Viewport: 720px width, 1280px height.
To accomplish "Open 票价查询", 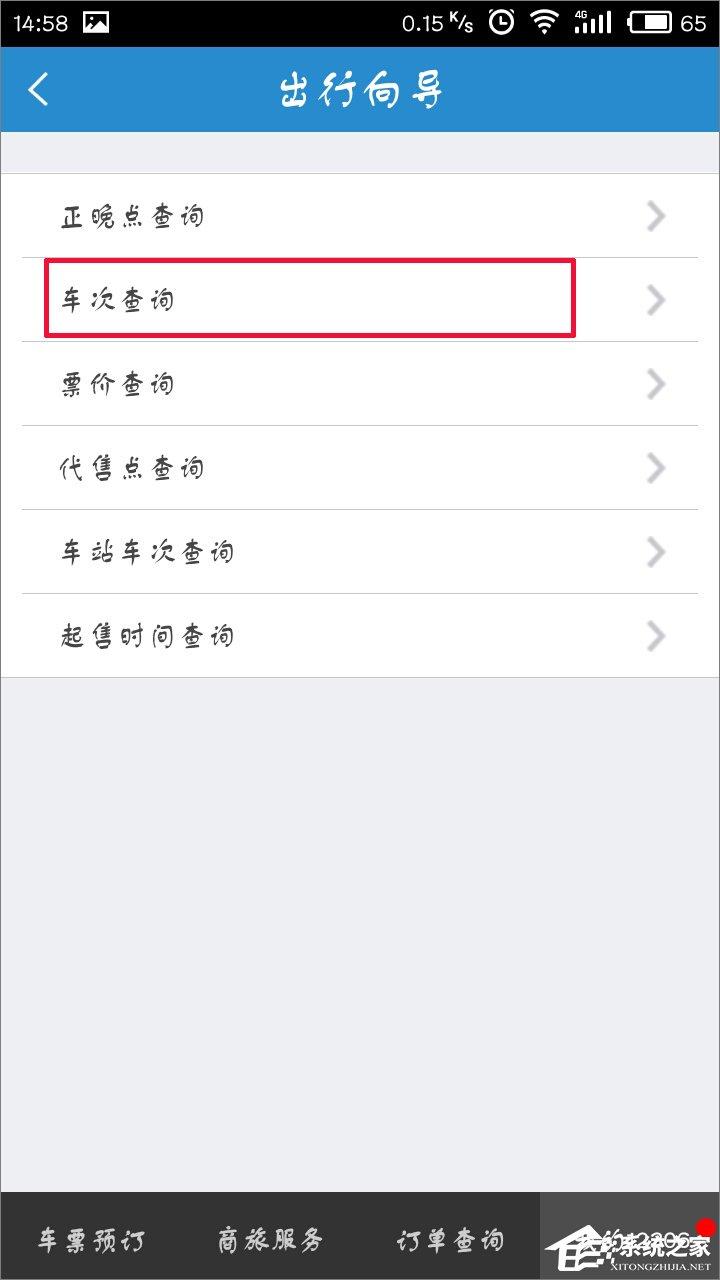I will (x=360, y=384).
